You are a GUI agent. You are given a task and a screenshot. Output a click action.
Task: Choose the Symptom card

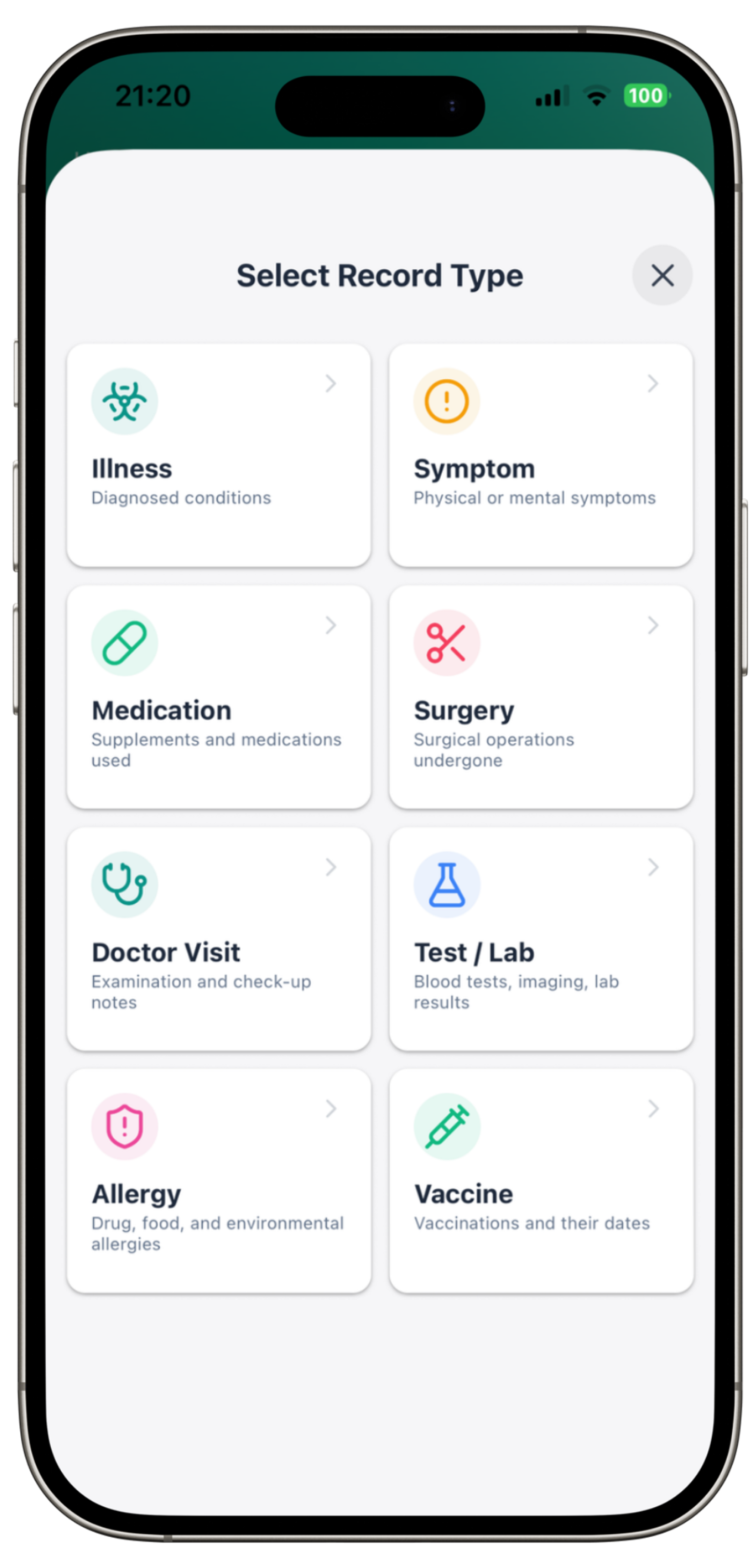(x=540, y=455)
